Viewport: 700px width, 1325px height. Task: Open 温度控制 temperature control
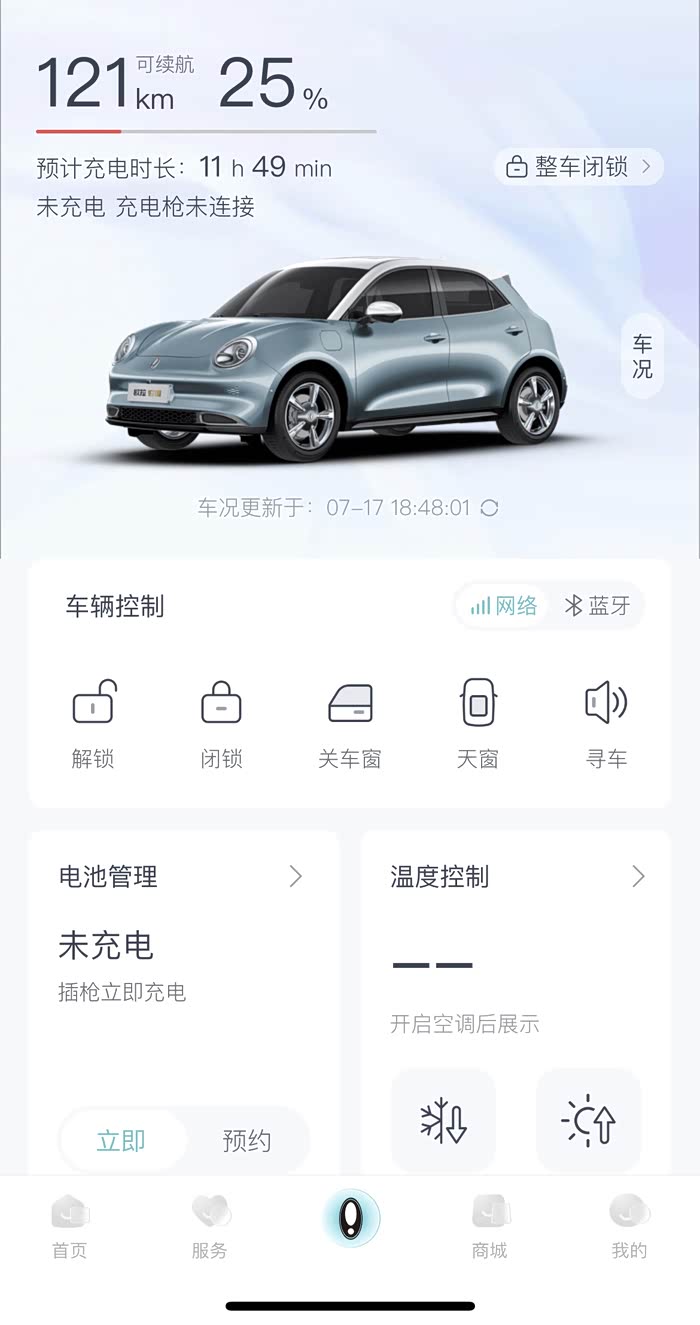coord(516,877)
